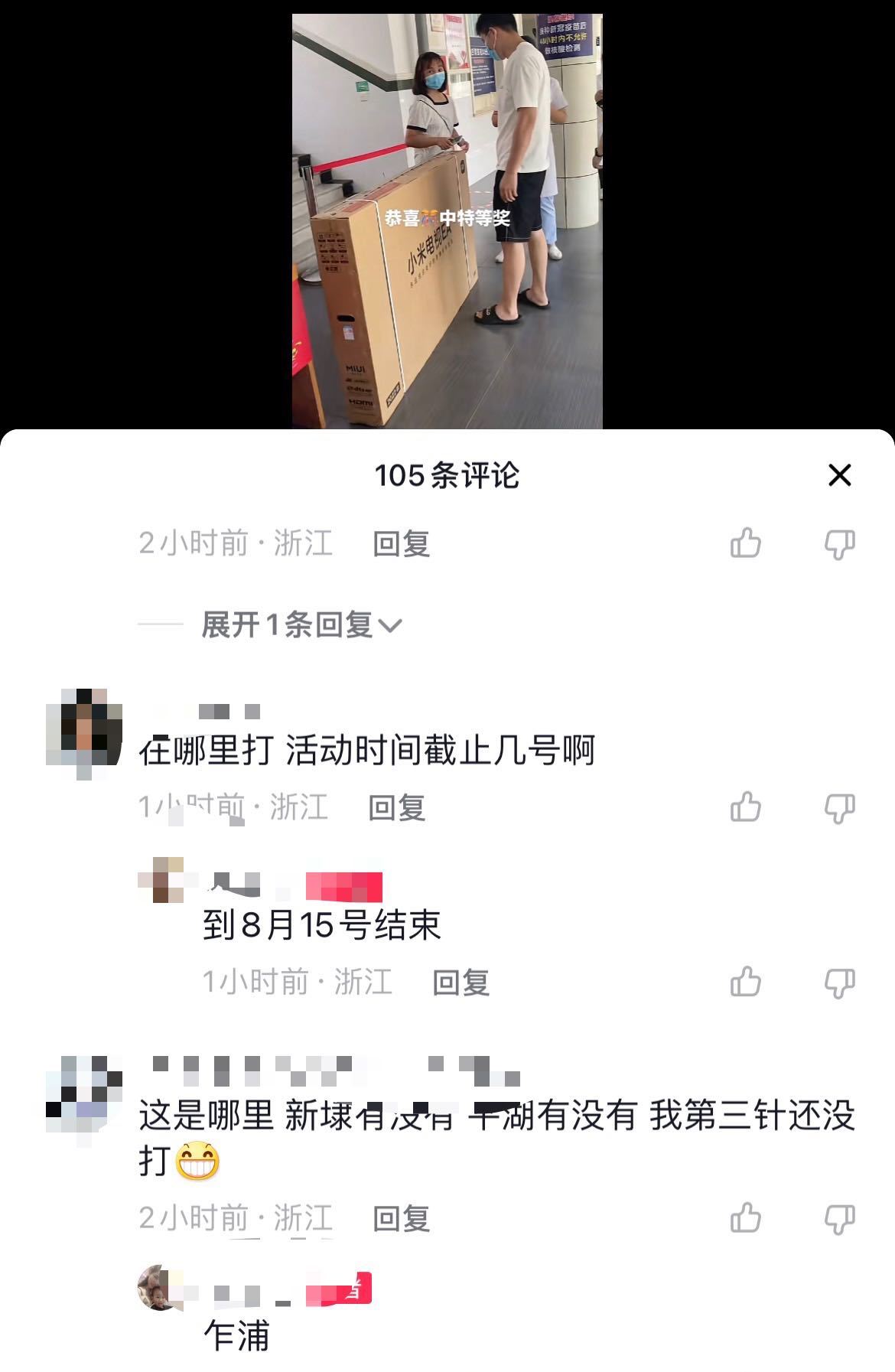Screen dimensions: 895x1372
Task: Dislike the comment ending 我第三针还没打
Action: [839, 1217]
